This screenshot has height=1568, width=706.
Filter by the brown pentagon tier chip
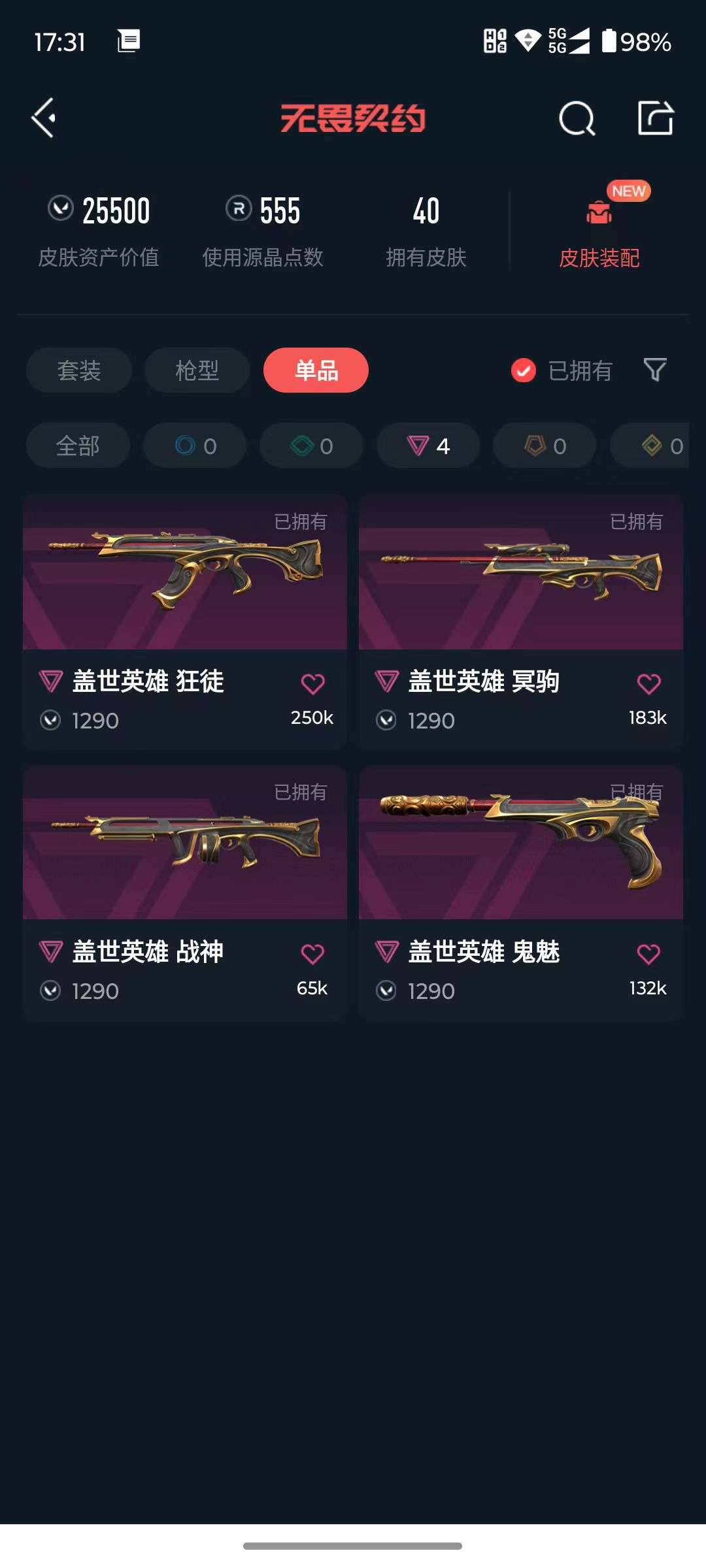pyautogui.click(x=545, y=446)
